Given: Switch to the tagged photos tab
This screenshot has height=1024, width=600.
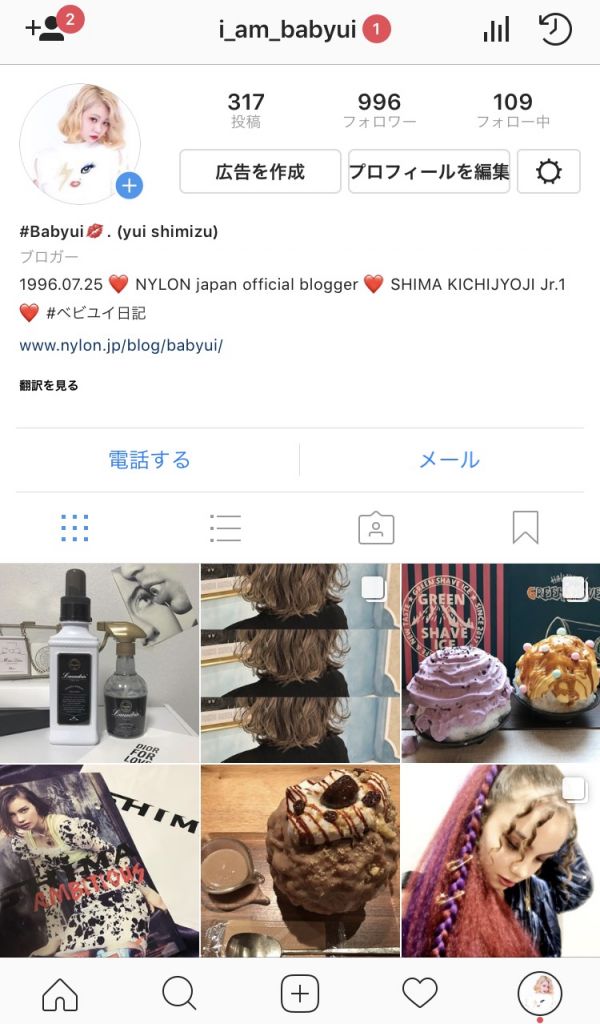Looking at the screenshot, I should click(376, 527).
